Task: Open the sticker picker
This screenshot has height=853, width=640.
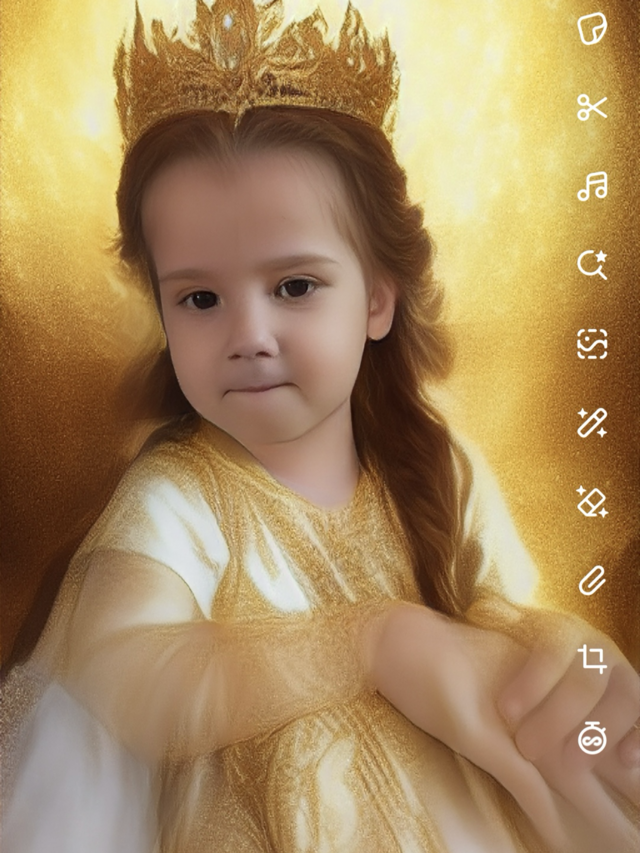Action: 592,28
